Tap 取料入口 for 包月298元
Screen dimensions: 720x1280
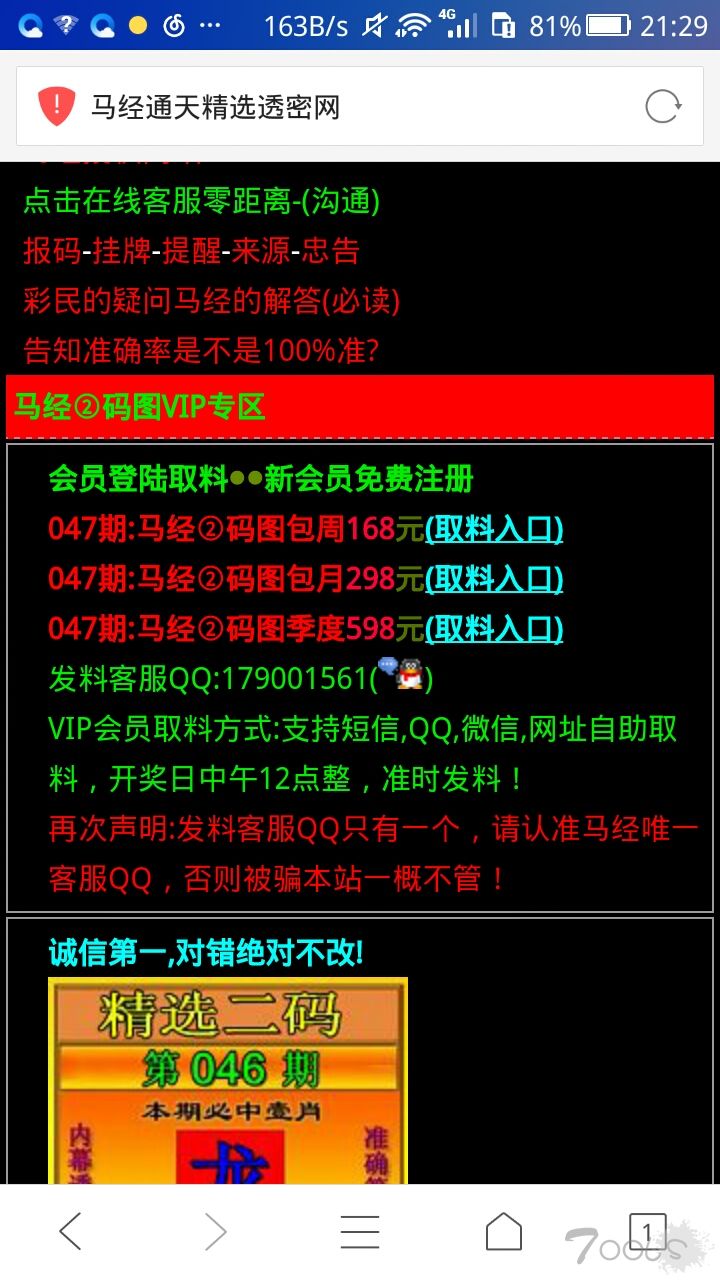pos(494,579)
